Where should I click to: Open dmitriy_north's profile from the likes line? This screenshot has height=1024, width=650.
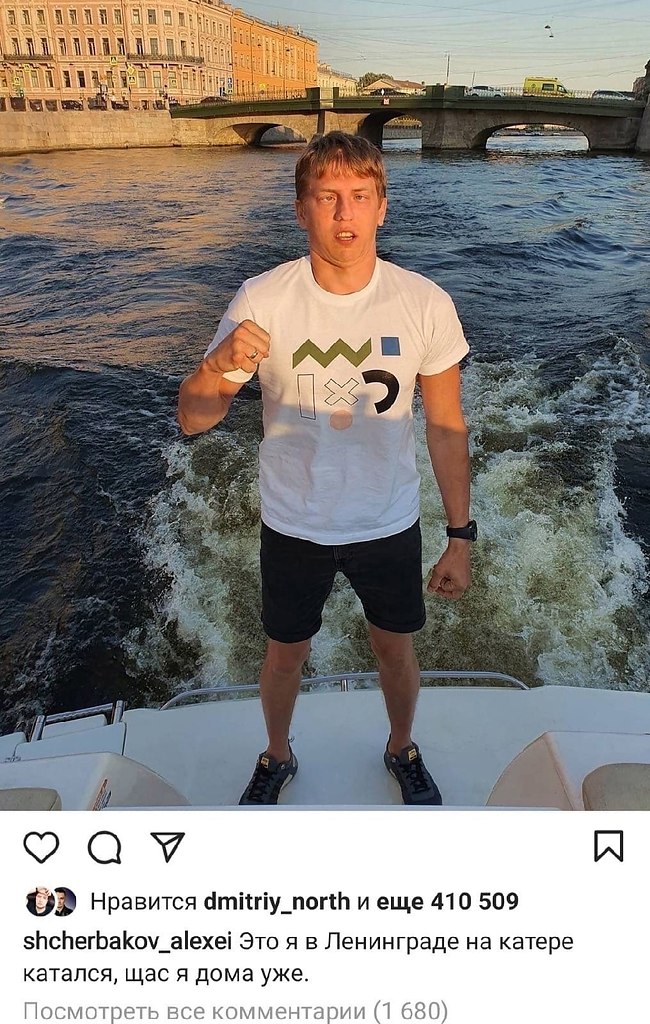[276, 901]
